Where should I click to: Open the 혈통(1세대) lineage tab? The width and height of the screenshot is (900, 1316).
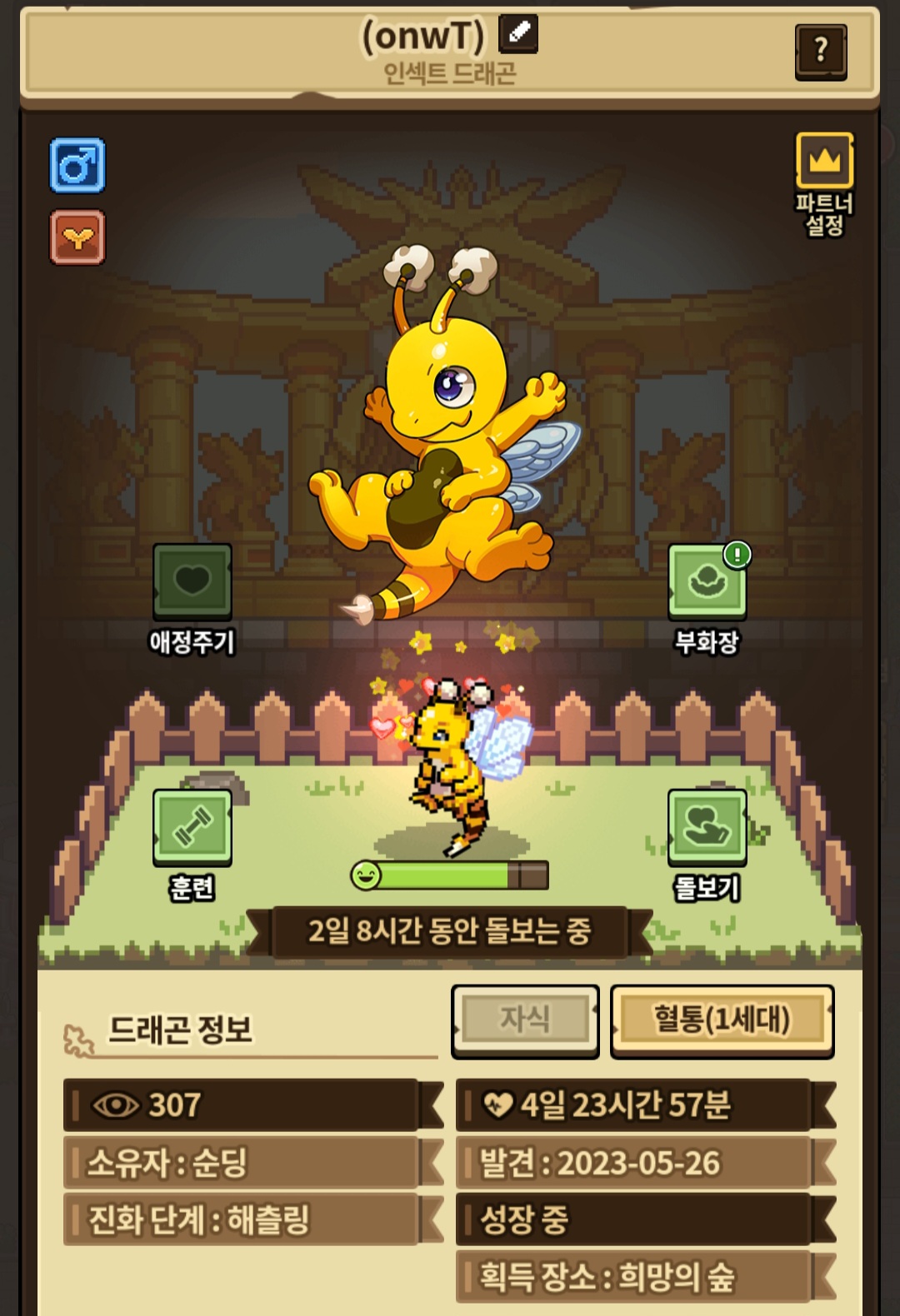pyautogui.click(x=722, y=1020)
